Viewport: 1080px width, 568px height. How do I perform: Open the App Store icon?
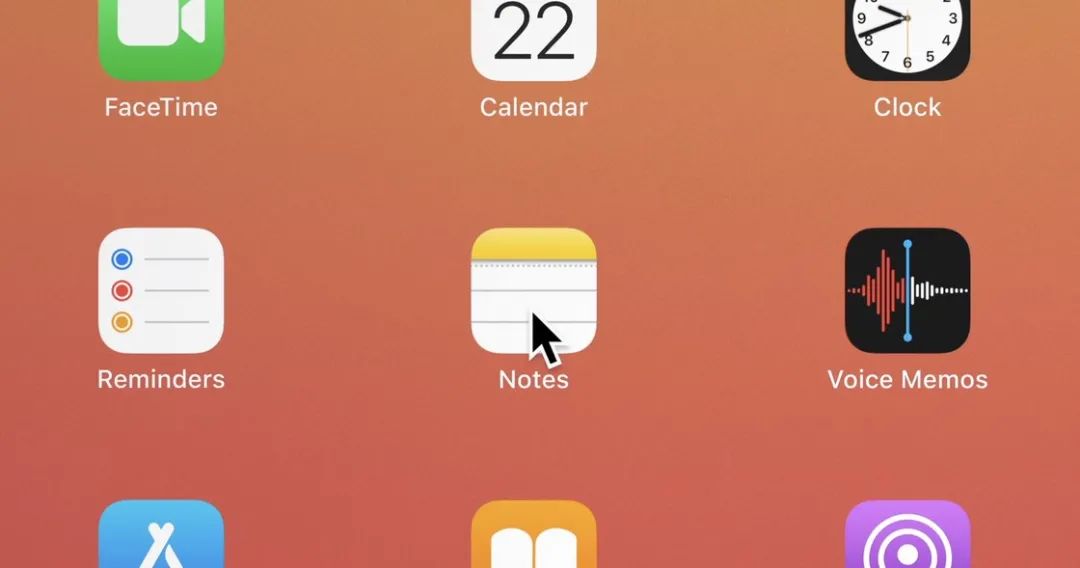click(x=161, y=535)
